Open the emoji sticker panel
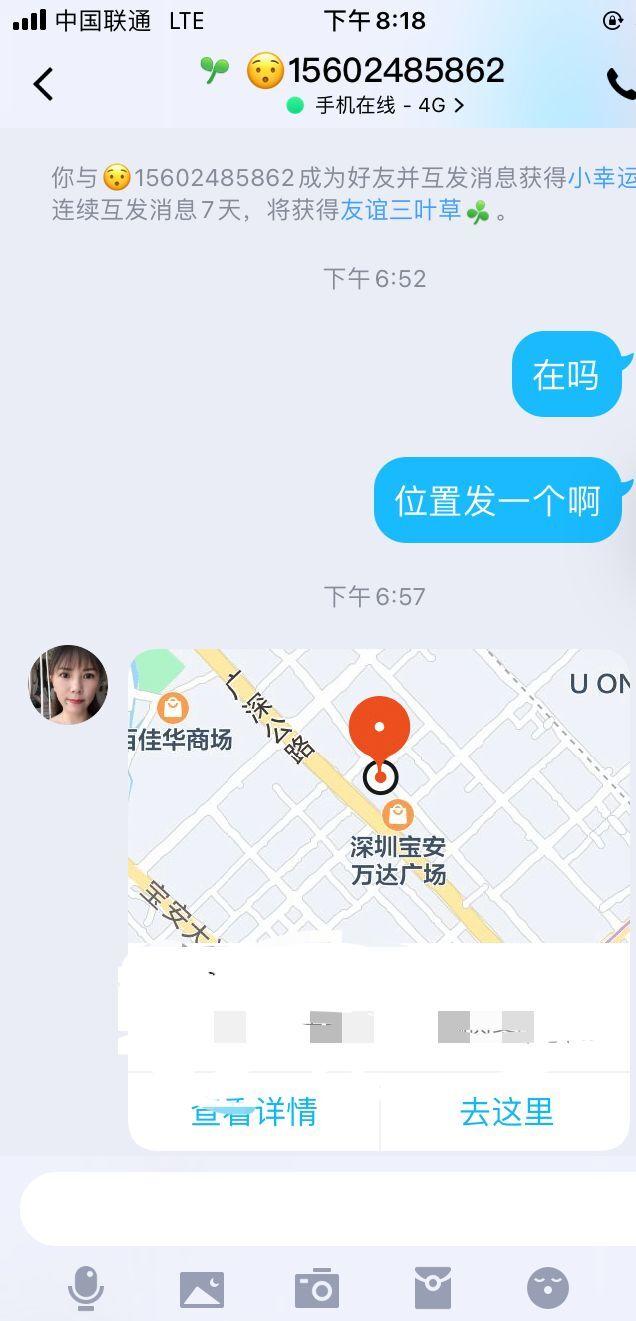636x1321 pixels. tap(548, 1288)
